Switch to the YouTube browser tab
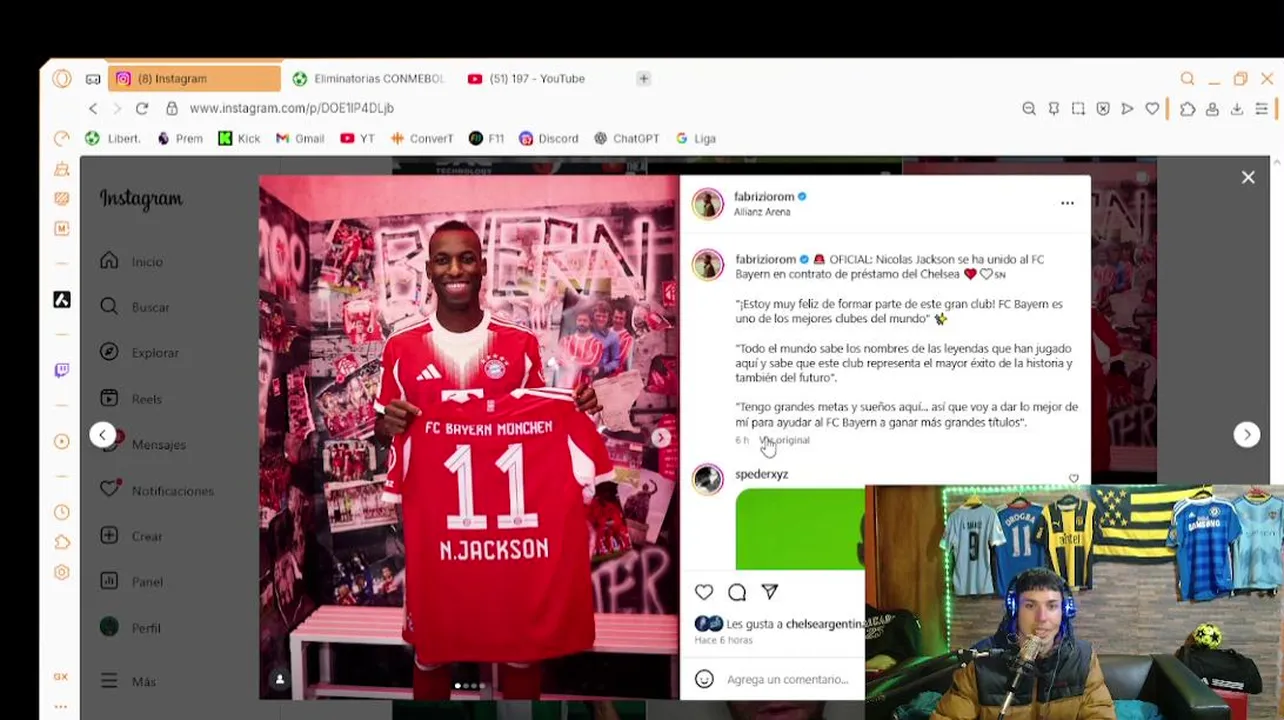The width and height of the screenshot is (1284, 720). [536, 79]
